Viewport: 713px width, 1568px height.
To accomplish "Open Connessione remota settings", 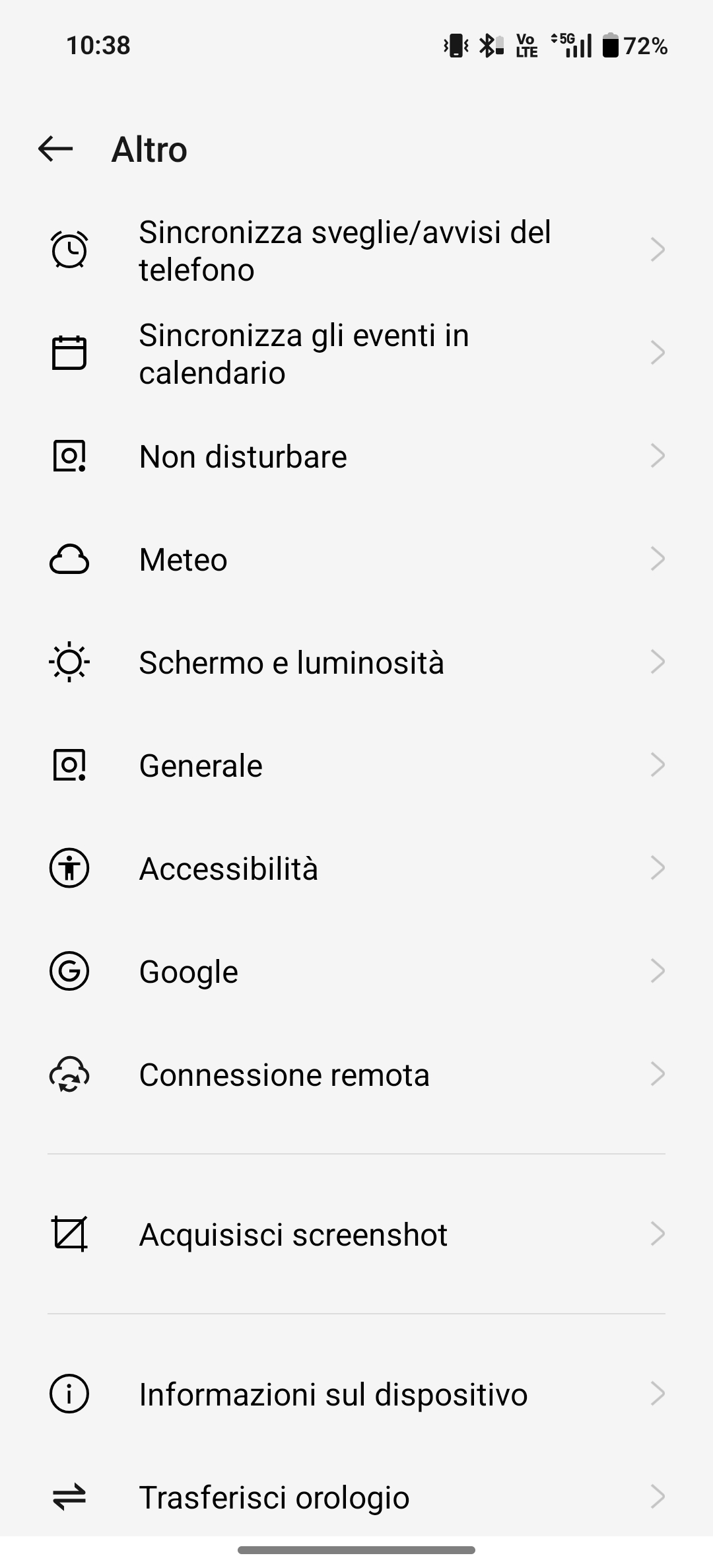I will 356,1075.
